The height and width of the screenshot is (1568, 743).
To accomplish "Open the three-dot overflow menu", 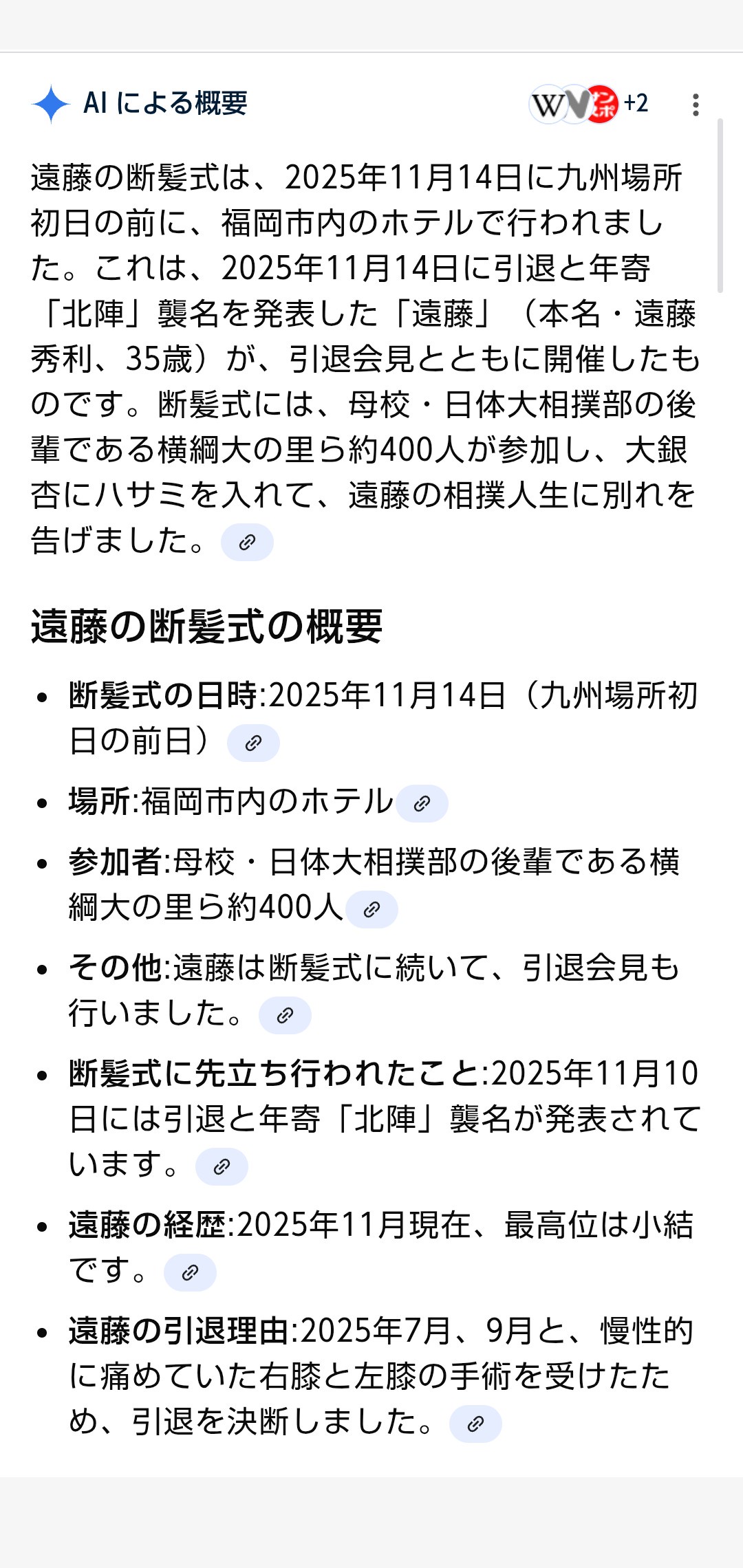I will (696, 105).
